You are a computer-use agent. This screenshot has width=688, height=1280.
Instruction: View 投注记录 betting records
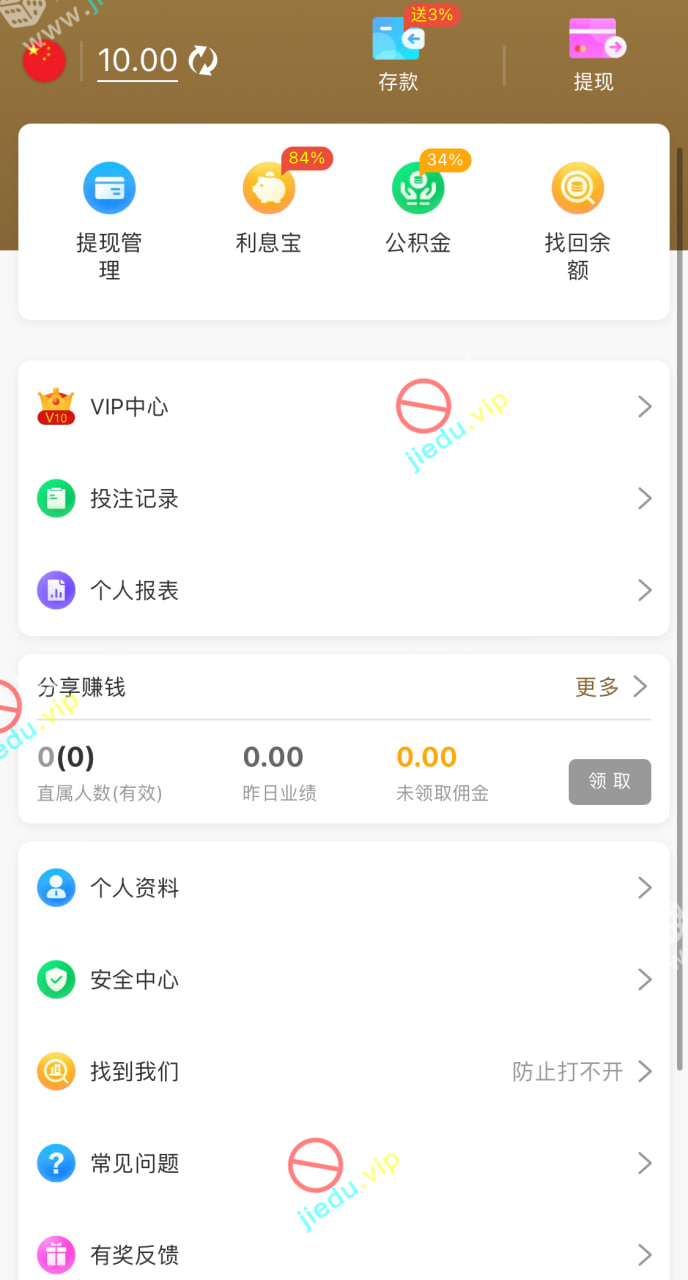click(x=343, y=499)
